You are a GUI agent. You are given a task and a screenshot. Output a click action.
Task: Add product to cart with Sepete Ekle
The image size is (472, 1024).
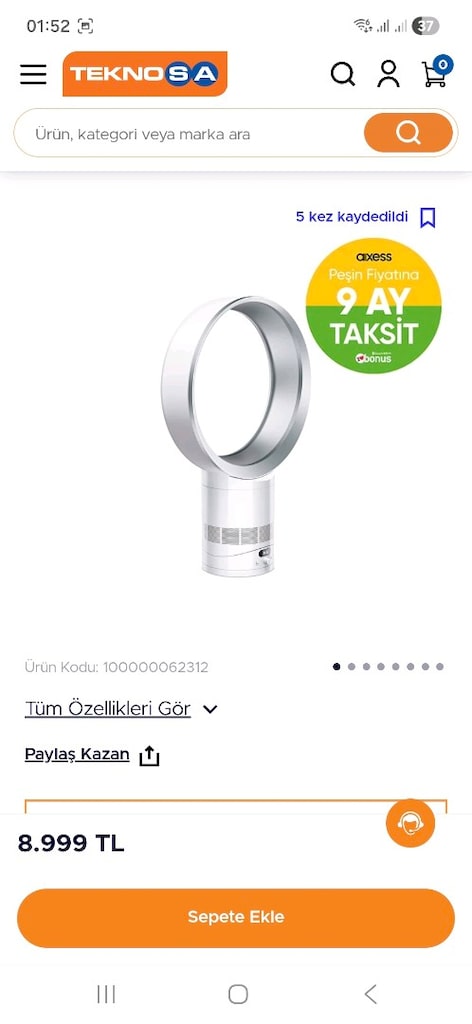[236, 918]
